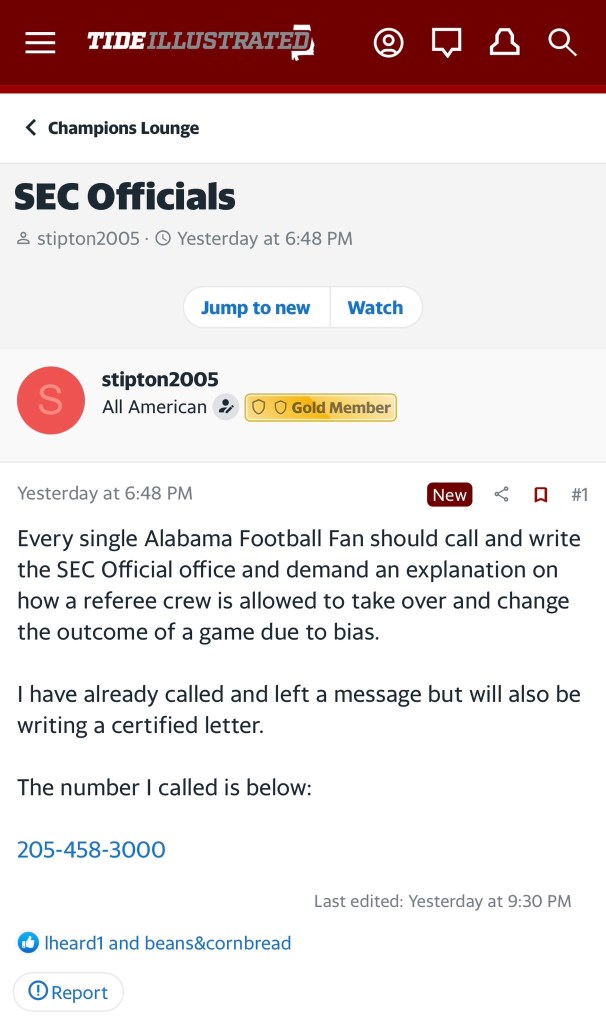Open the Tide Illustrated home logo
This screenshot has width=606, height=1024.
point(200,42)
